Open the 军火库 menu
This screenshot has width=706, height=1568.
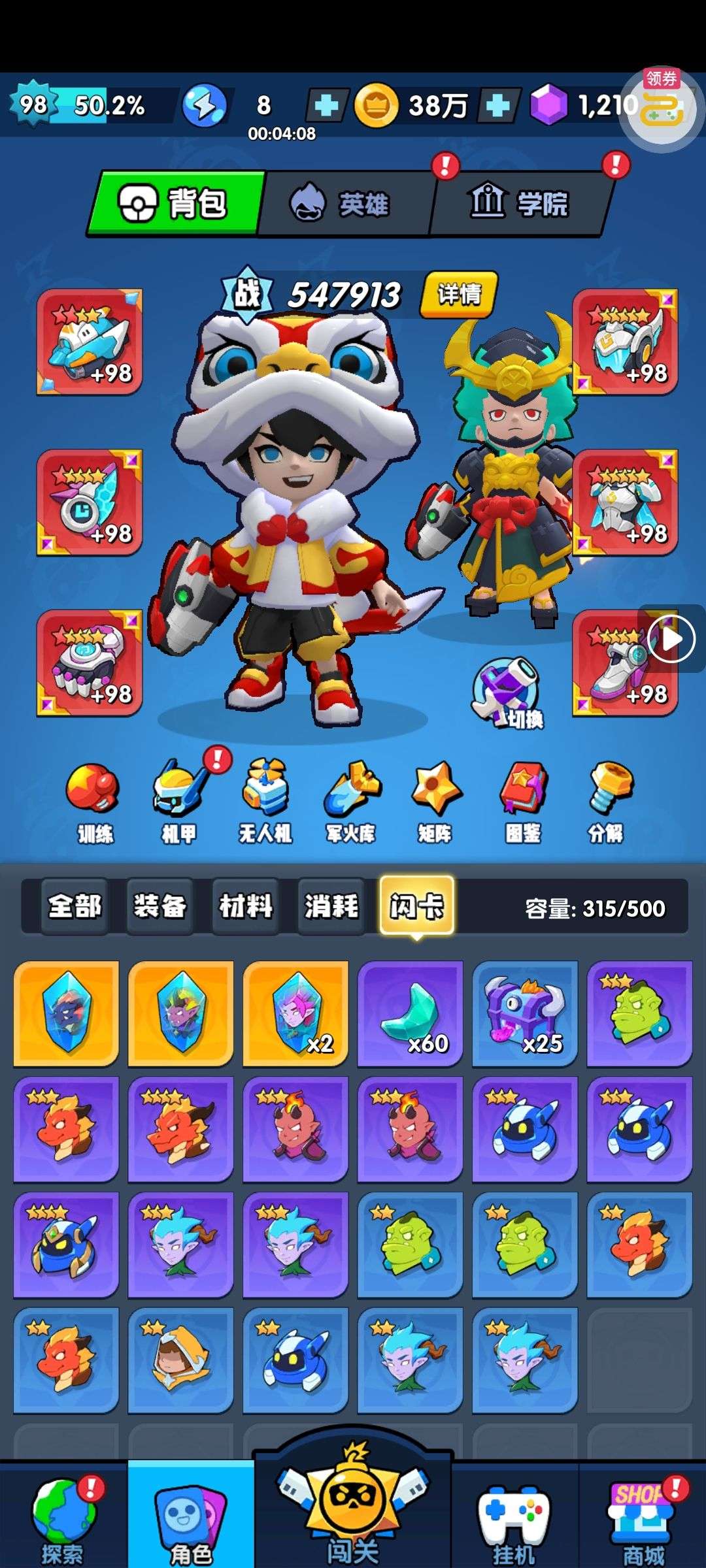coord(351,804)
